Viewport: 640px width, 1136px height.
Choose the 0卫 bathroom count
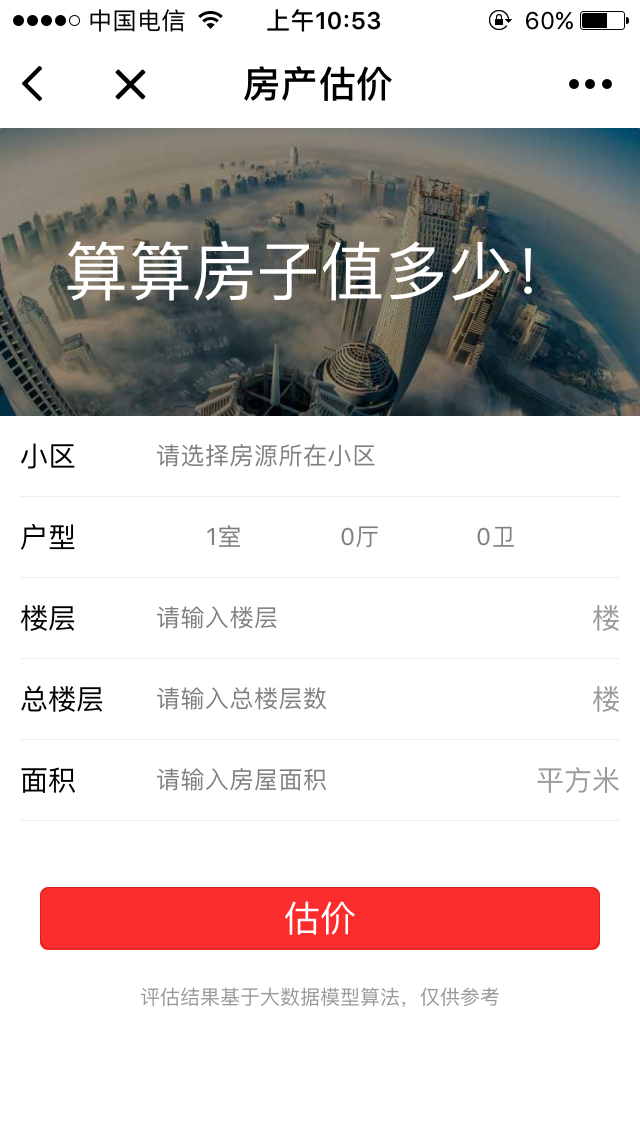coord(495,538)
